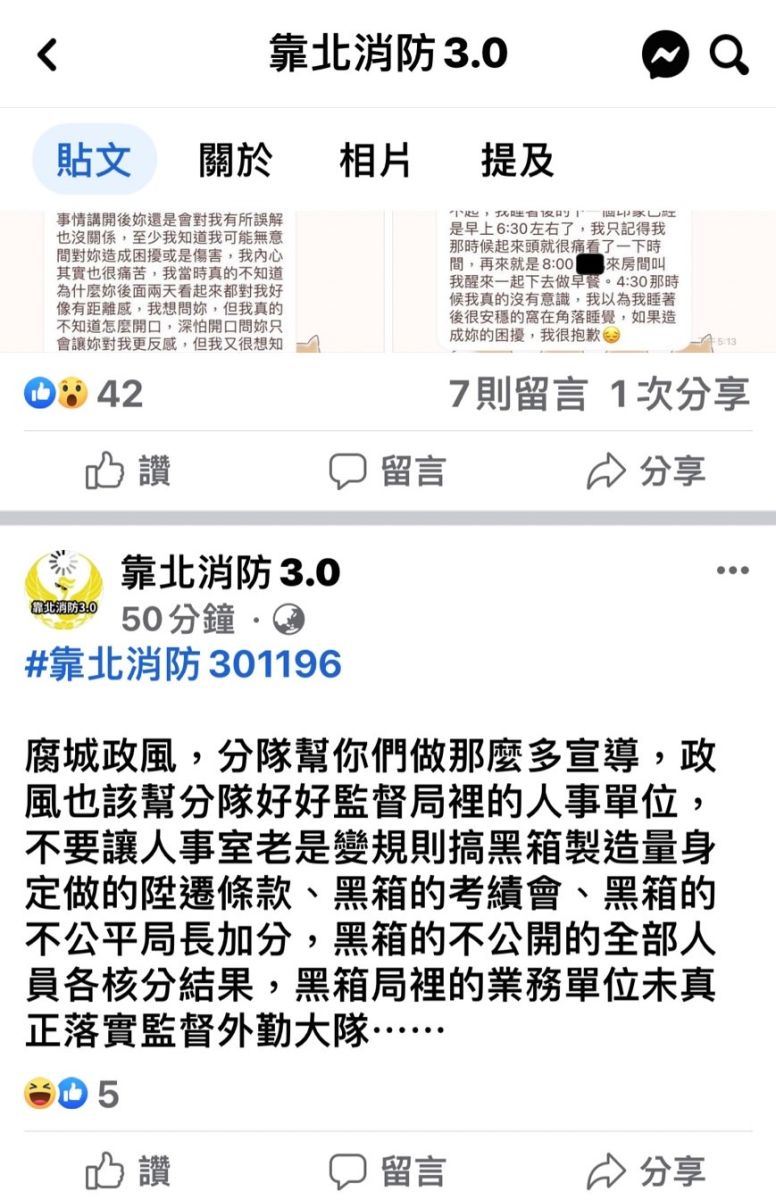Switch to the 相片 tab

[x=376, y=160]
